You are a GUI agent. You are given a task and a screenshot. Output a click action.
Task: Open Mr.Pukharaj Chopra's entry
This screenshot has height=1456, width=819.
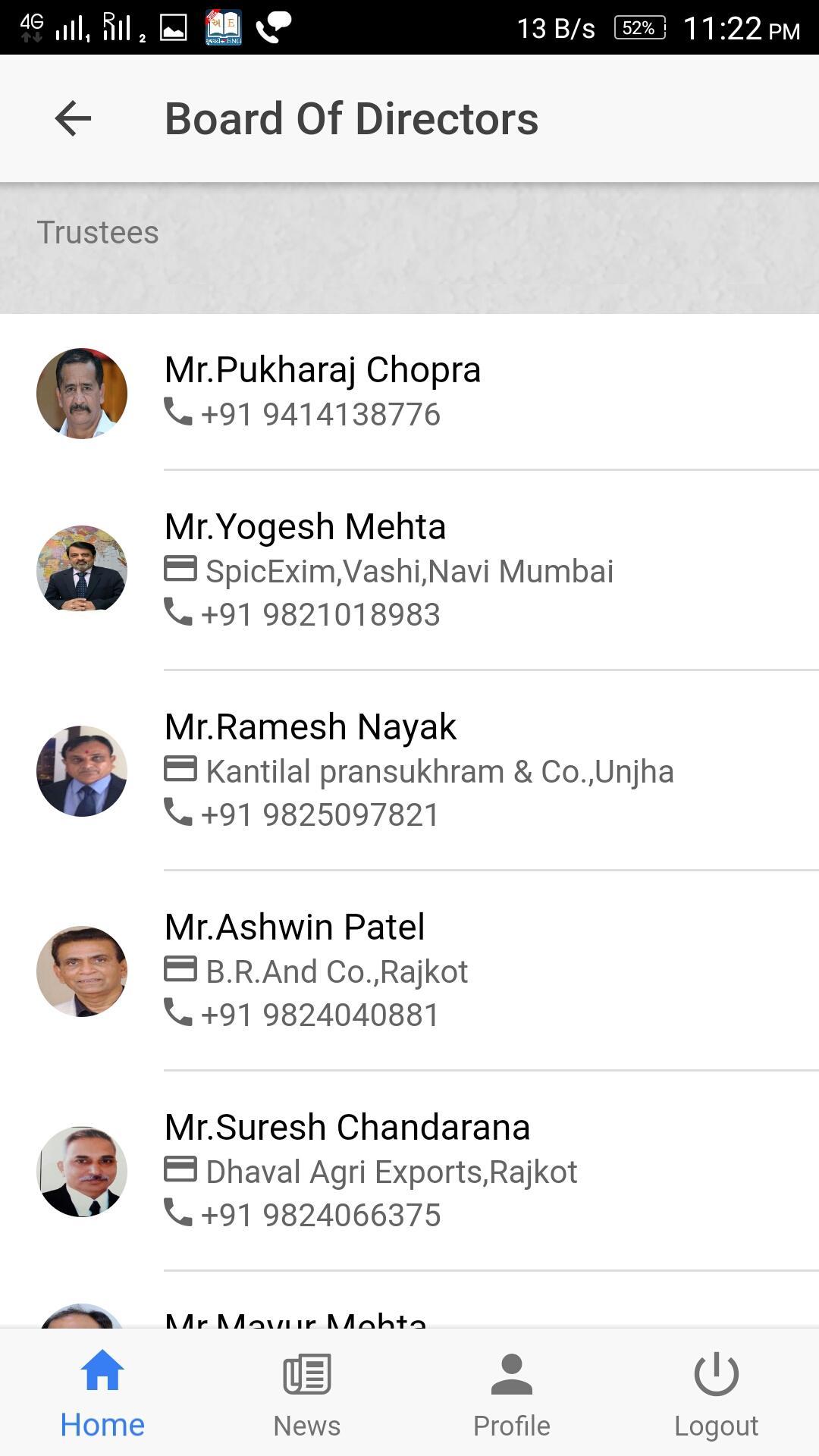tap(409, 392)
